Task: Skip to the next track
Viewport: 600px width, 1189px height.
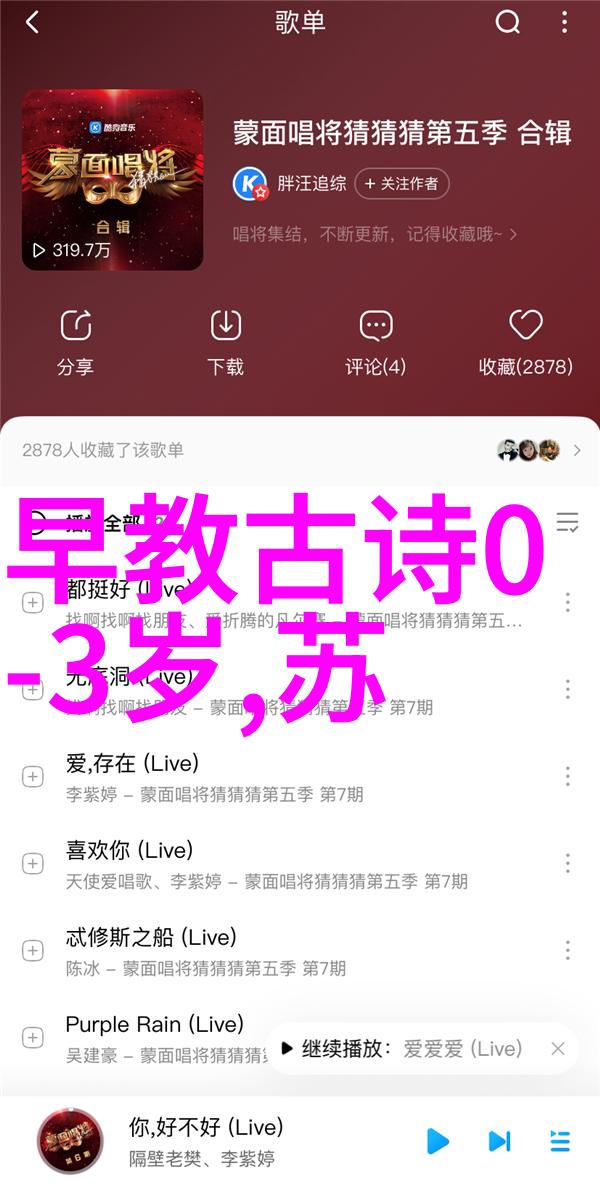Action: 499,1141
